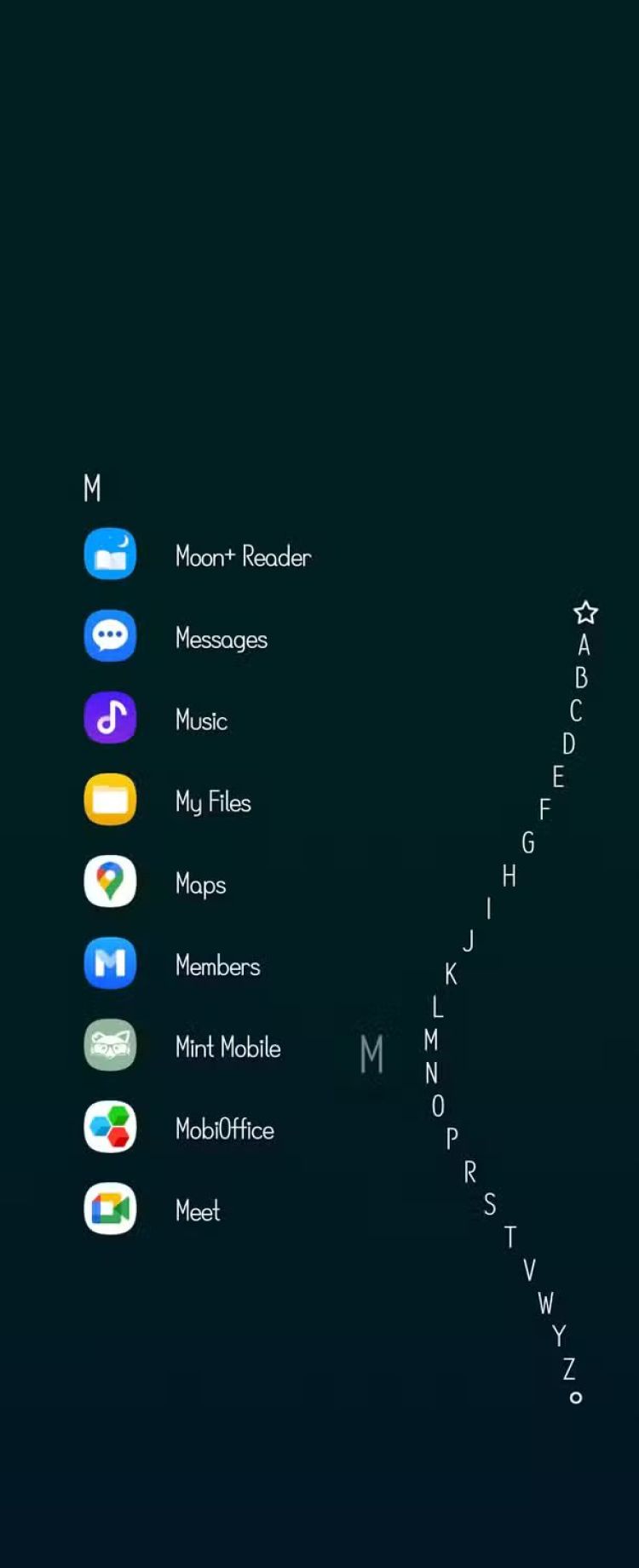Tap the circle at the index bottom
Screen dimensions: 639x1568
[x=576, y=1398]
